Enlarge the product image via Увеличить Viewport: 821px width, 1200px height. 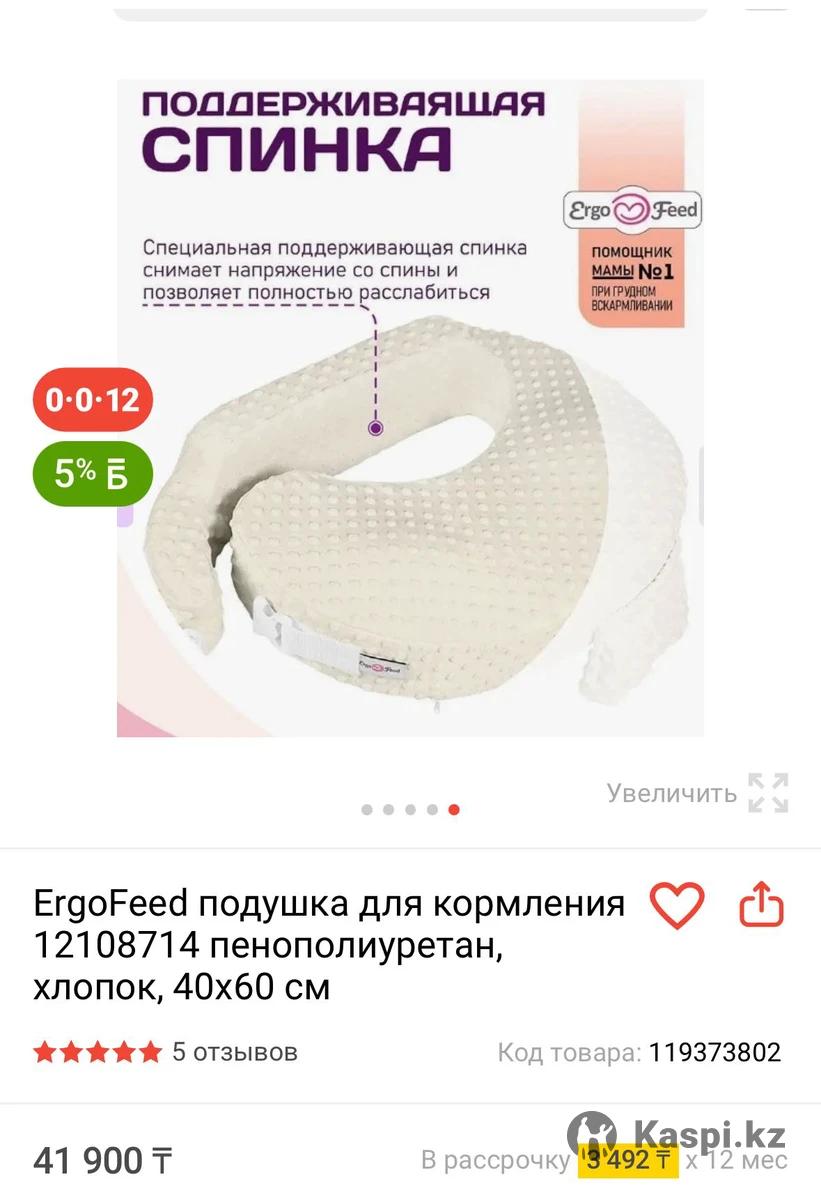coord(696,793)
